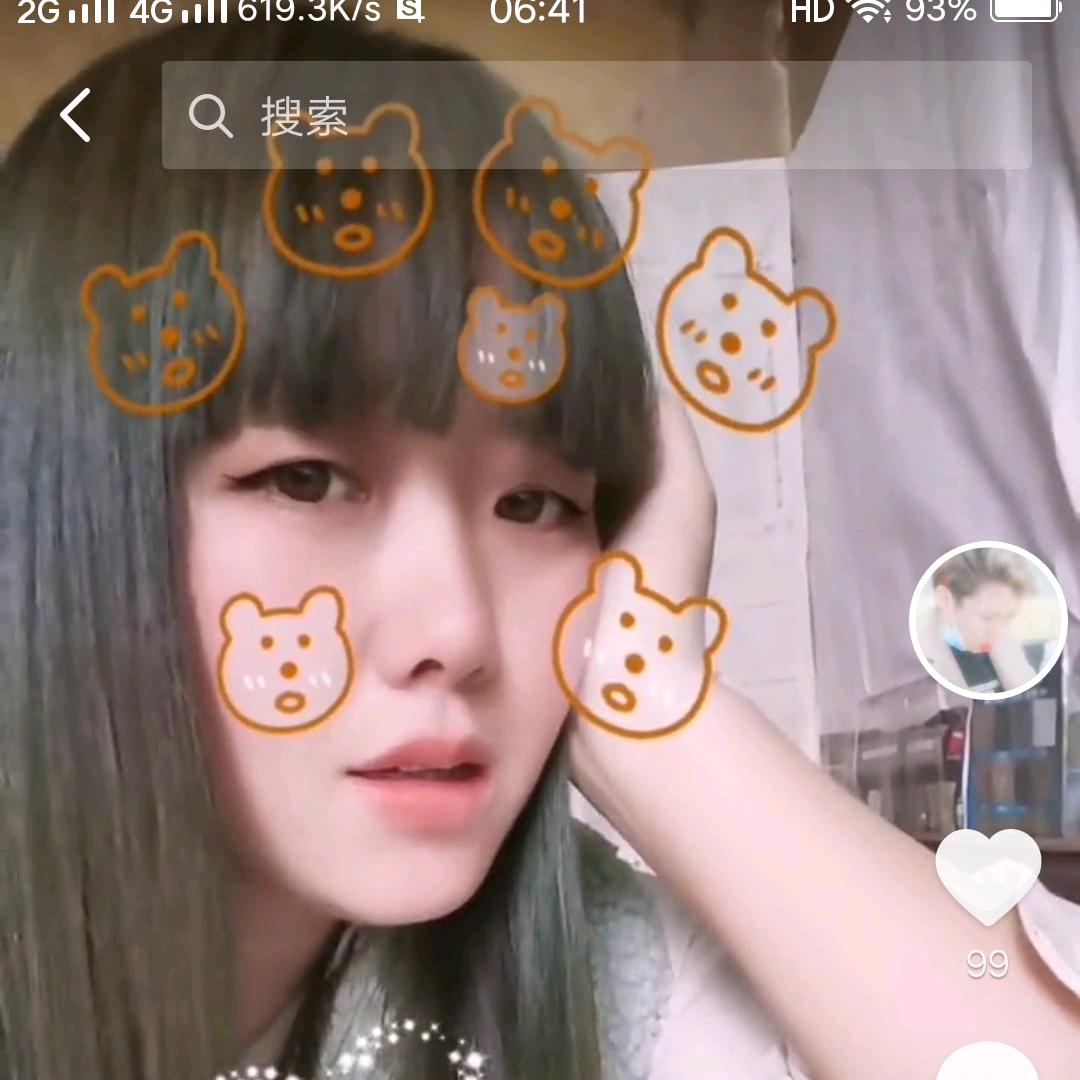Go back using the top-left arrow
The height and width of the screenshot is (1080, 1080).
[76, 115]
